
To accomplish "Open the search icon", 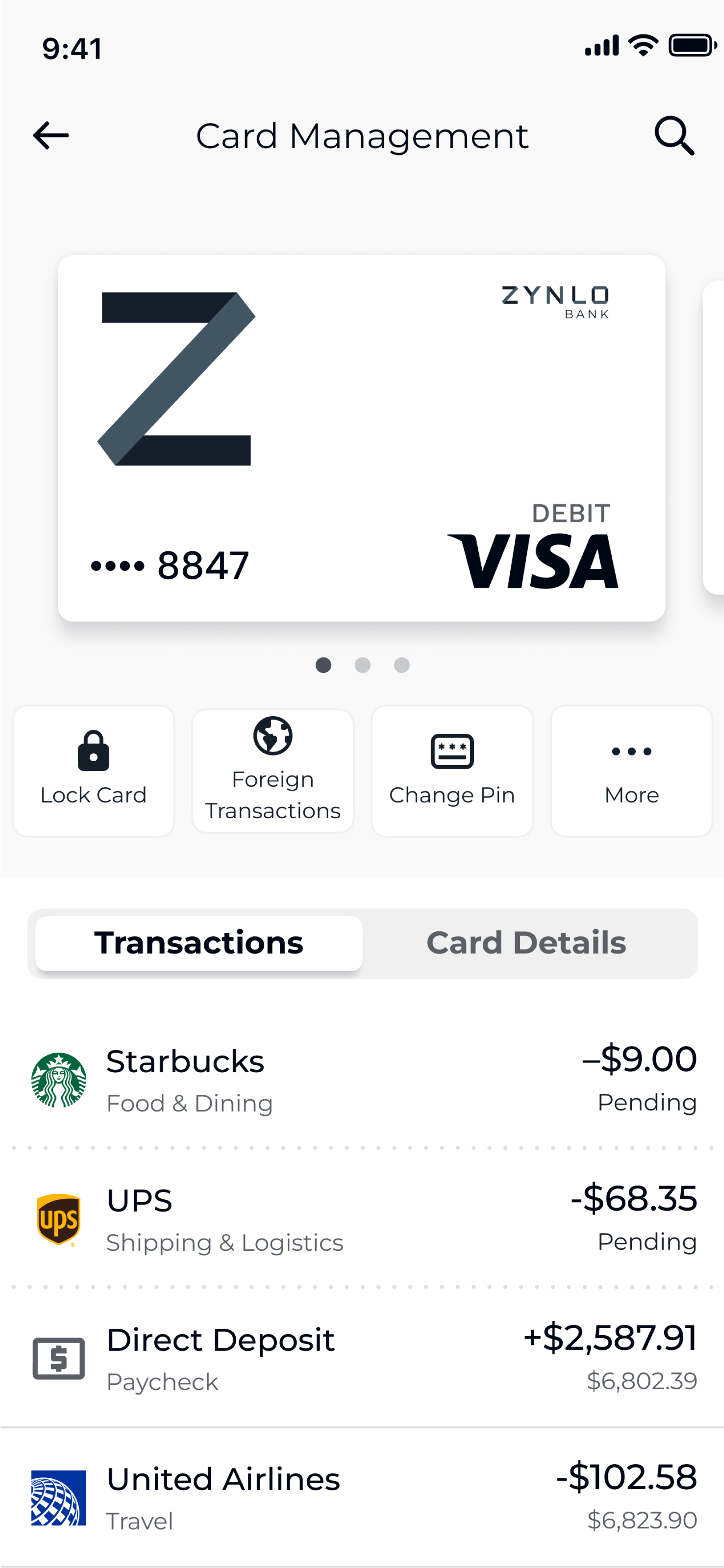I will pos(674,136).
